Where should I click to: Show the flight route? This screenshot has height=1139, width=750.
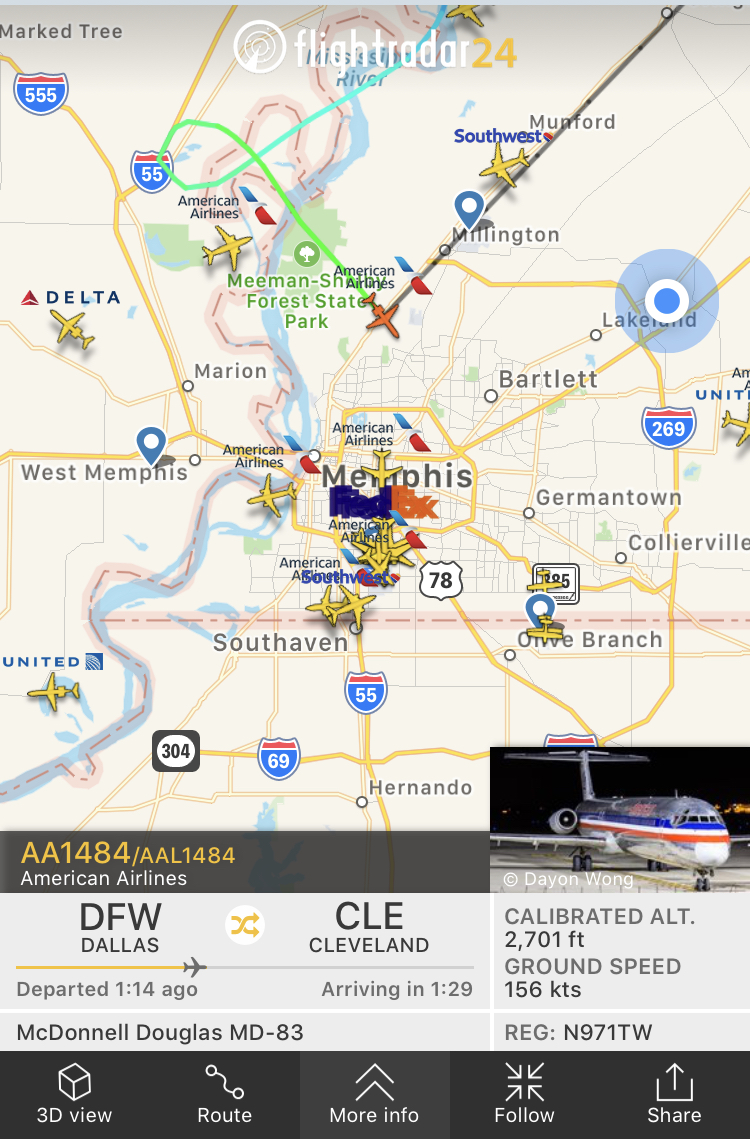click(224, 1094)
